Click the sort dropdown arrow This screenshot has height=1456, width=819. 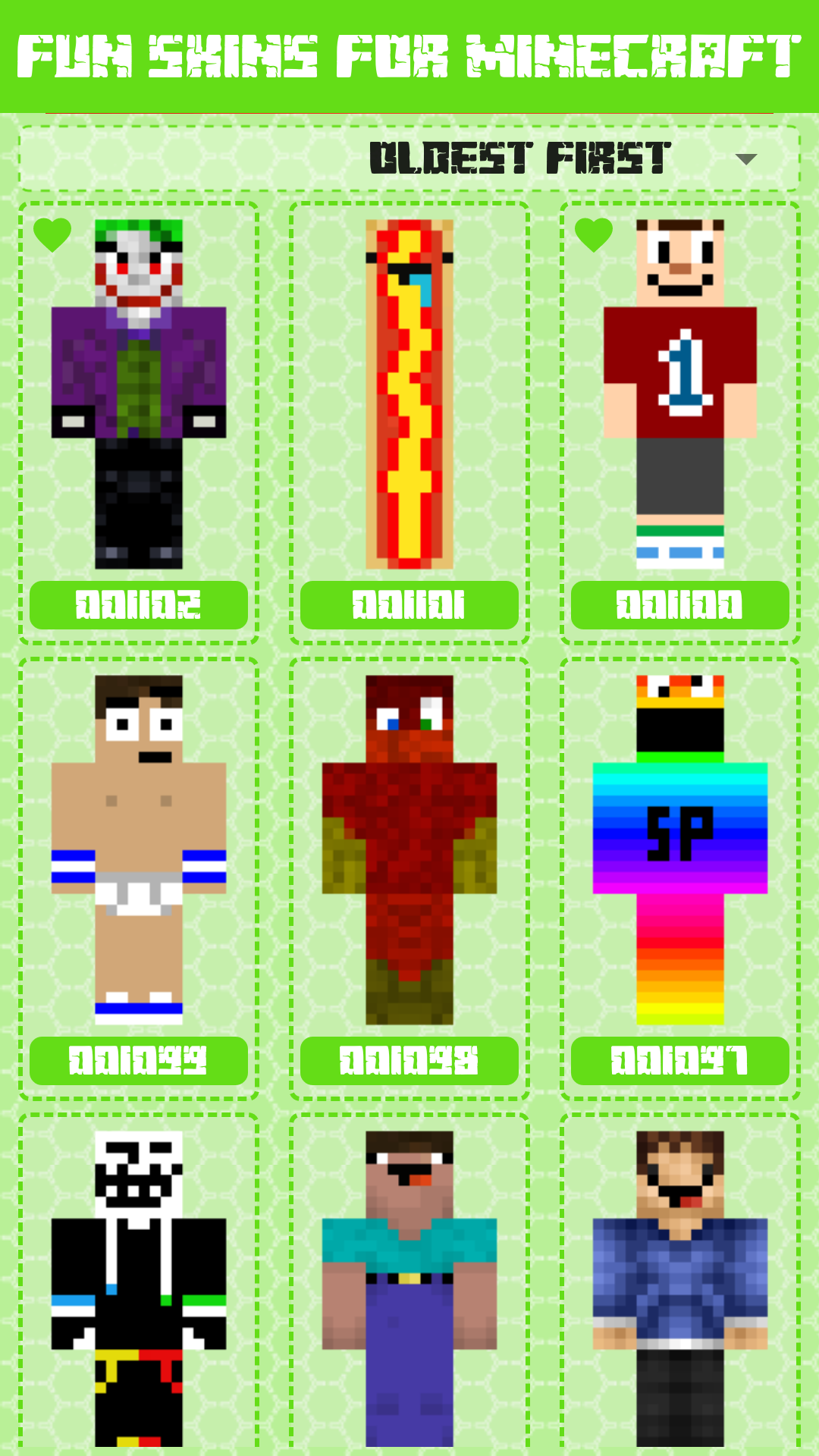click(x=749, y=157)
